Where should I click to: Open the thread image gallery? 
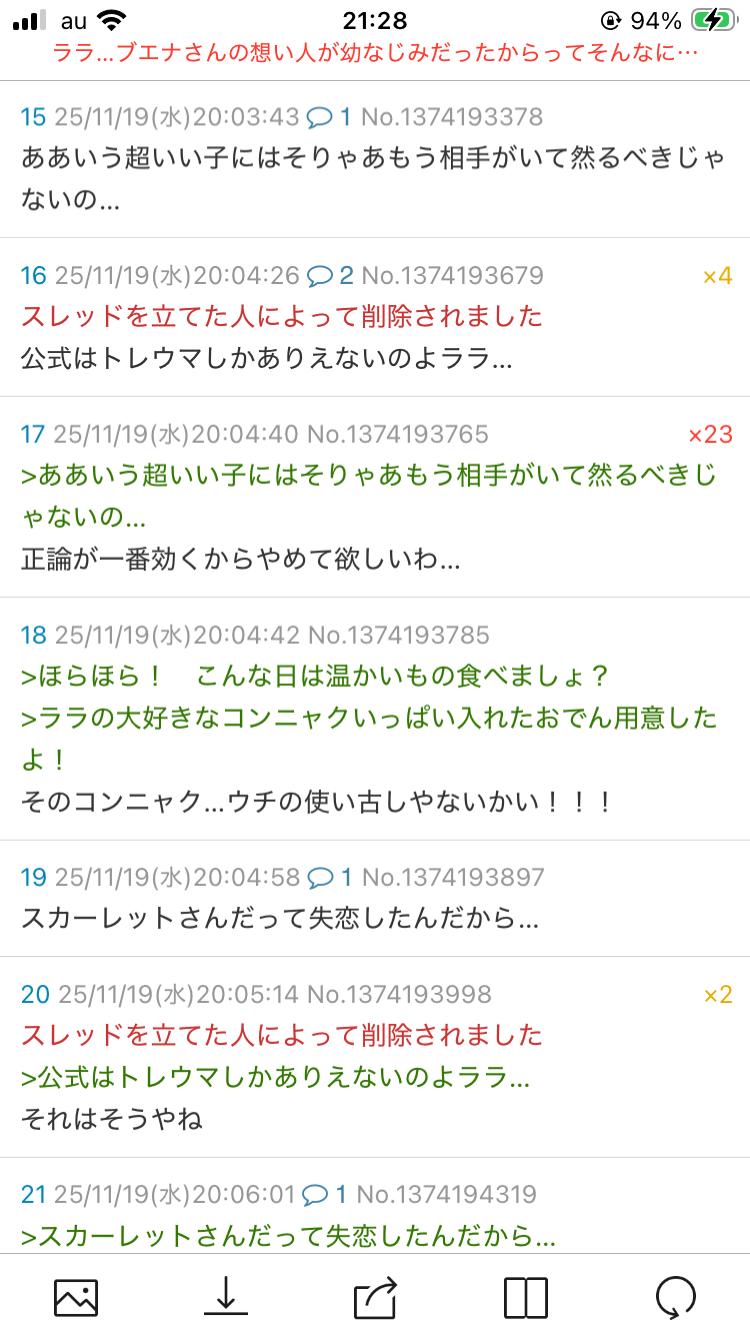76,1298
